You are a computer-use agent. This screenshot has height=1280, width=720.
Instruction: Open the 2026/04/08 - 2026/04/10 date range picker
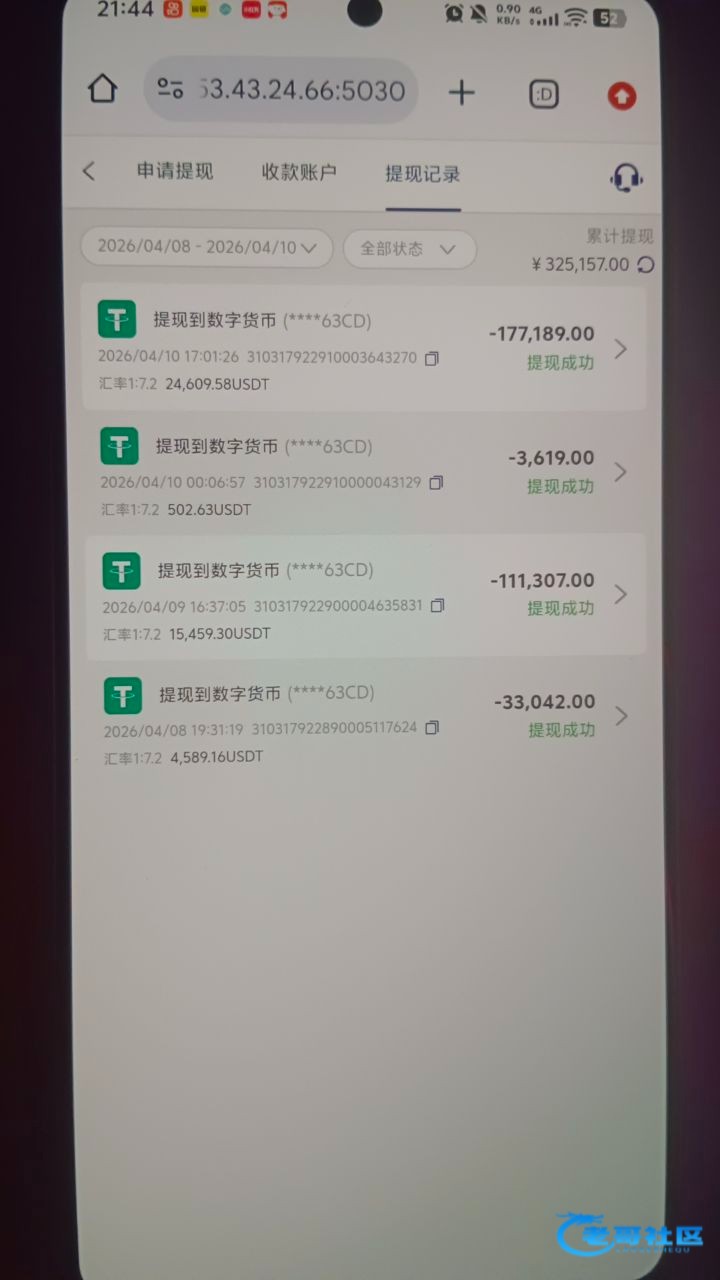point(206,248)
